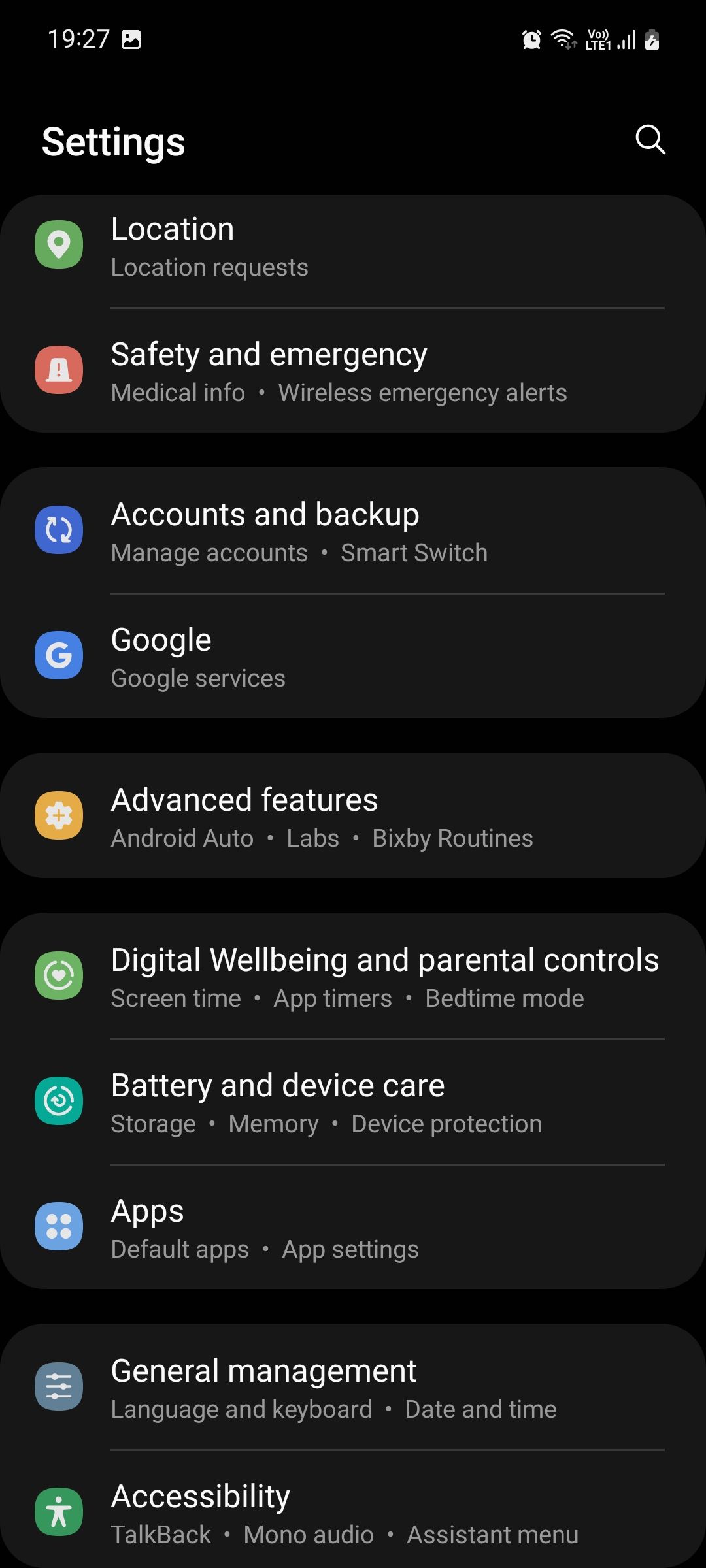
Task: Tap the Apps four-dot icon
Action: [59, 1226]
